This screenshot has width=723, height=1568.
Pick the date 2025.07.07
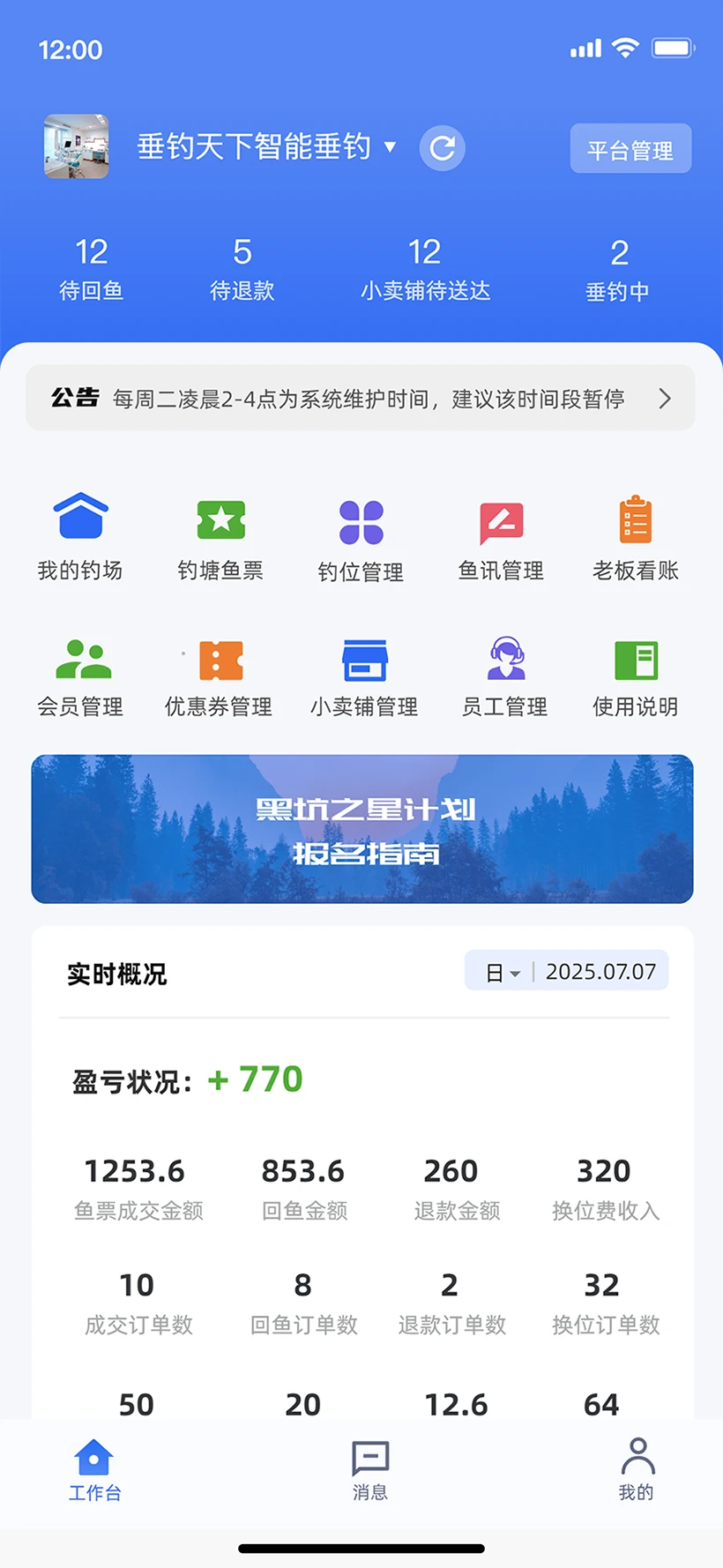pos(600,972)
